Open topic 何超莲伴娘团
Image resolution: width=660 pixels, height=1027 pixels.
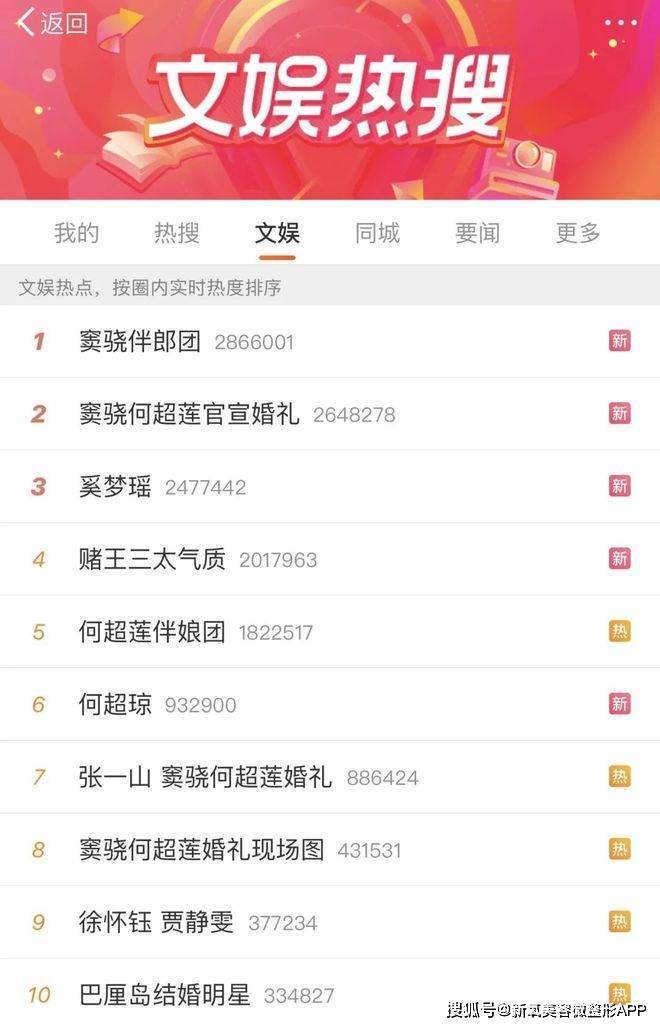152,632
